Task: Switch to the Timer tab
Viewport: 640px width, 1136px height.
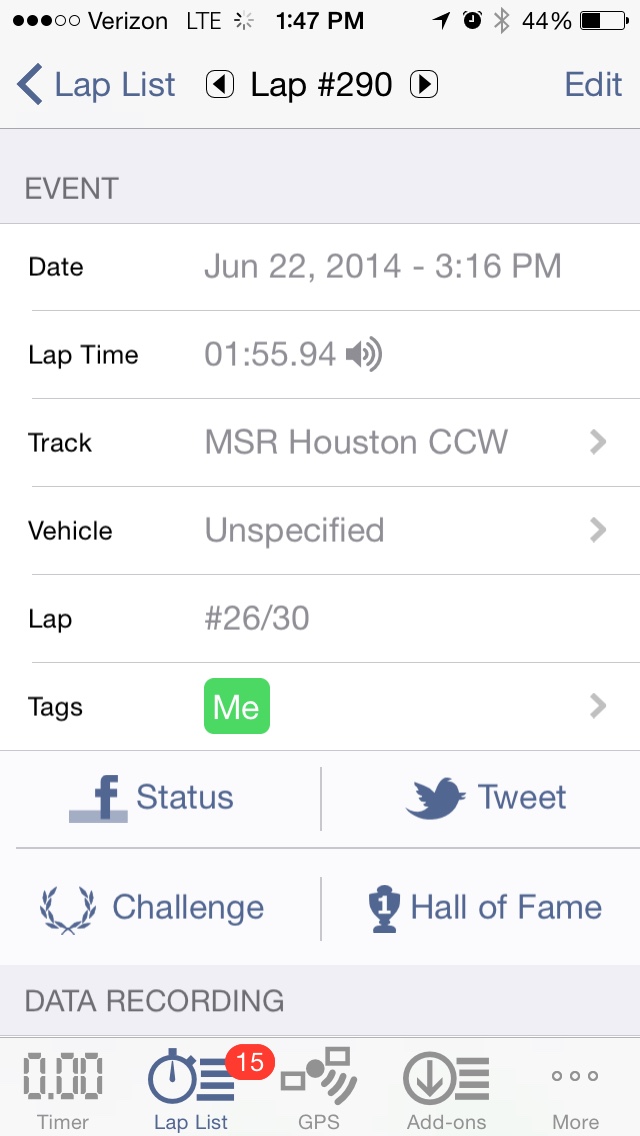Action: click(63, 1090)
